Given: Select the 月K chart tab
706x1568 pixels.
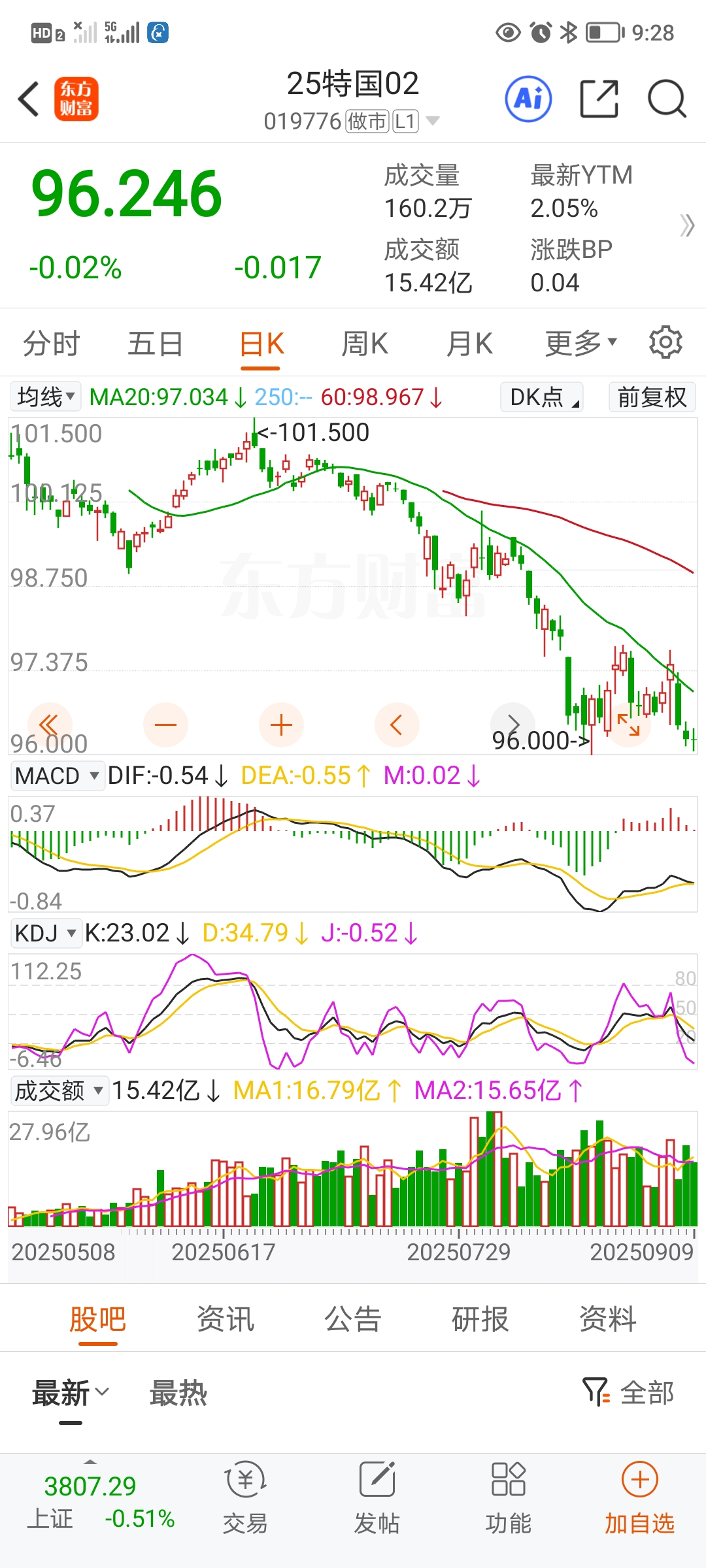Looking at the screenshot, I should point(469,344).
